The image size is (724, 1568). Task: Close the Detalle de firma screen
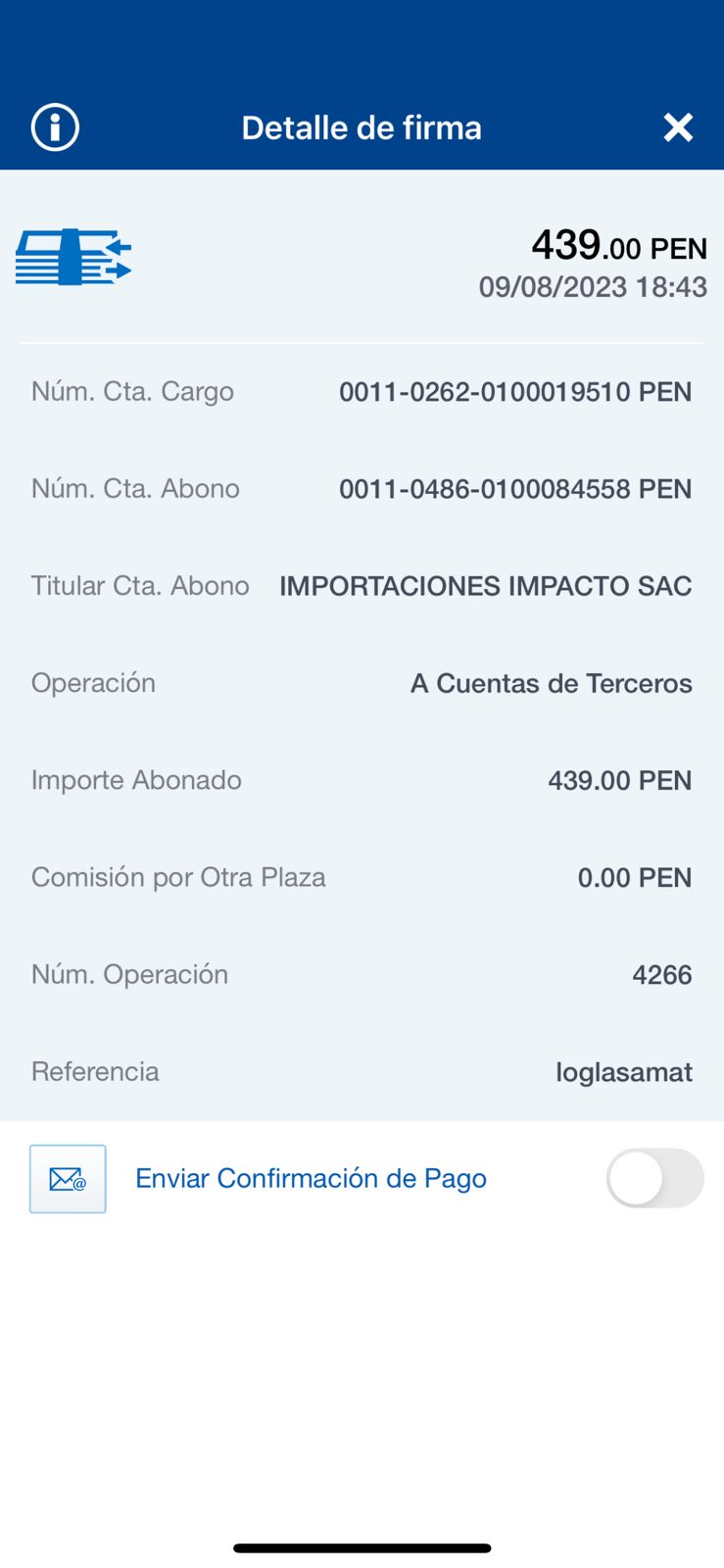pos(678,127)
